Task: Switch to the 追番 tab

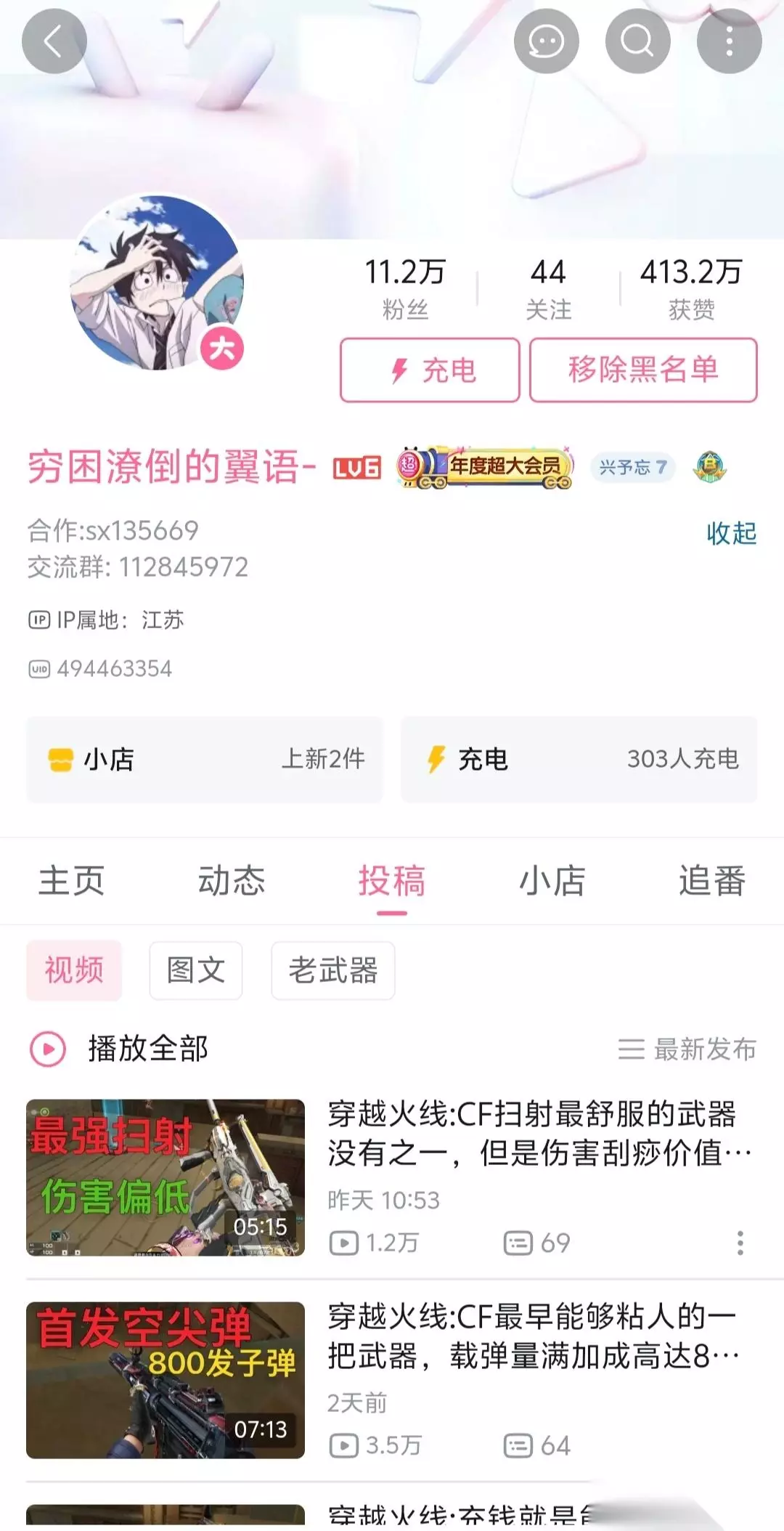Action: pos(712,881)
